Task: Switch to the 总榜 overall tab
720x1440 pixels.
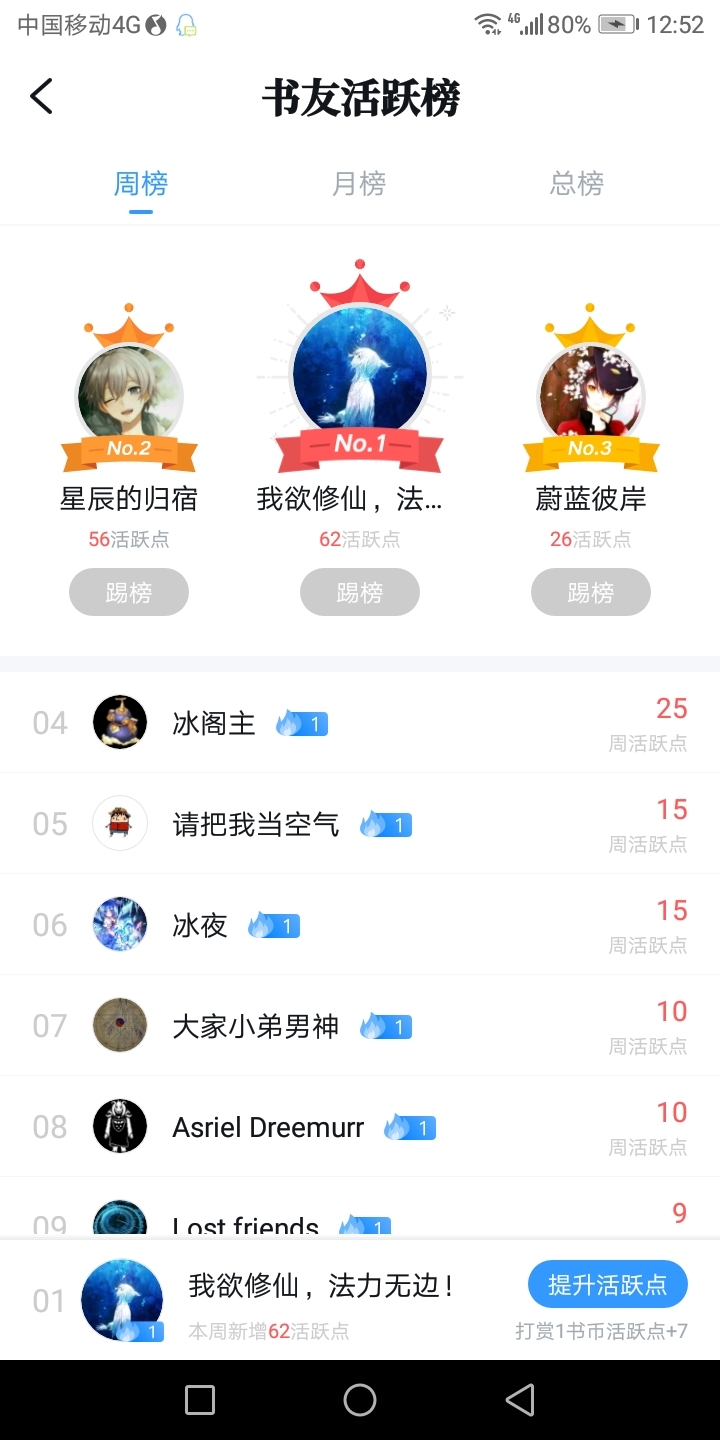Action: click(577, 184)
